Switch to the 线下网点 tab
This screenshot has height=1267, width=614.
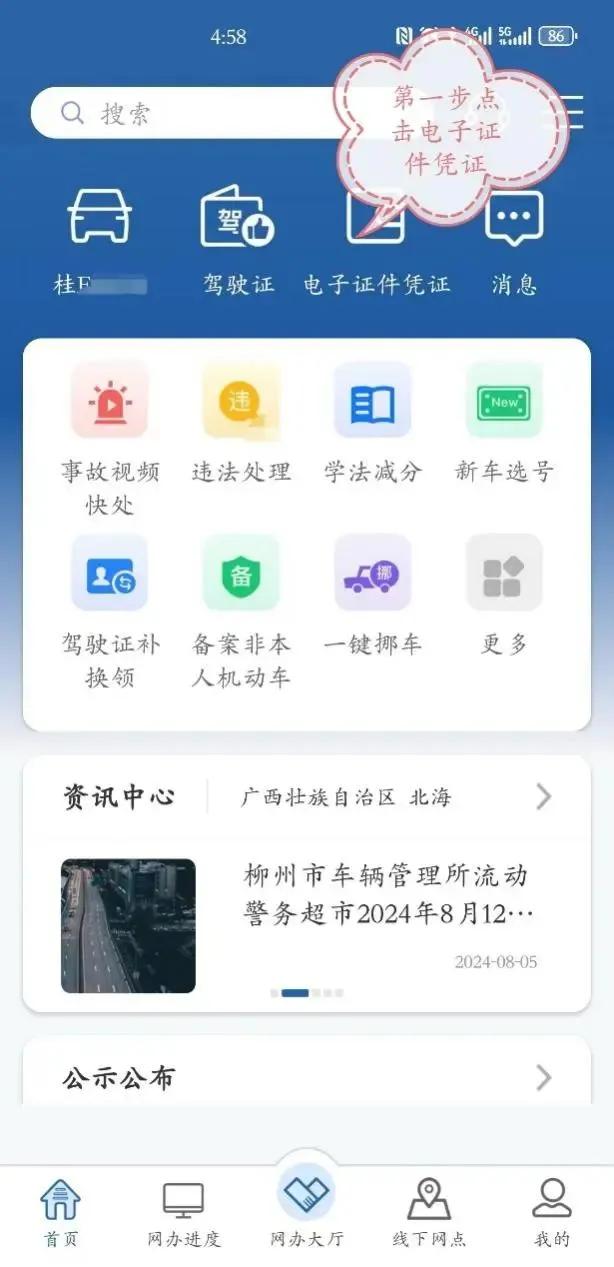click(429, 1213)
